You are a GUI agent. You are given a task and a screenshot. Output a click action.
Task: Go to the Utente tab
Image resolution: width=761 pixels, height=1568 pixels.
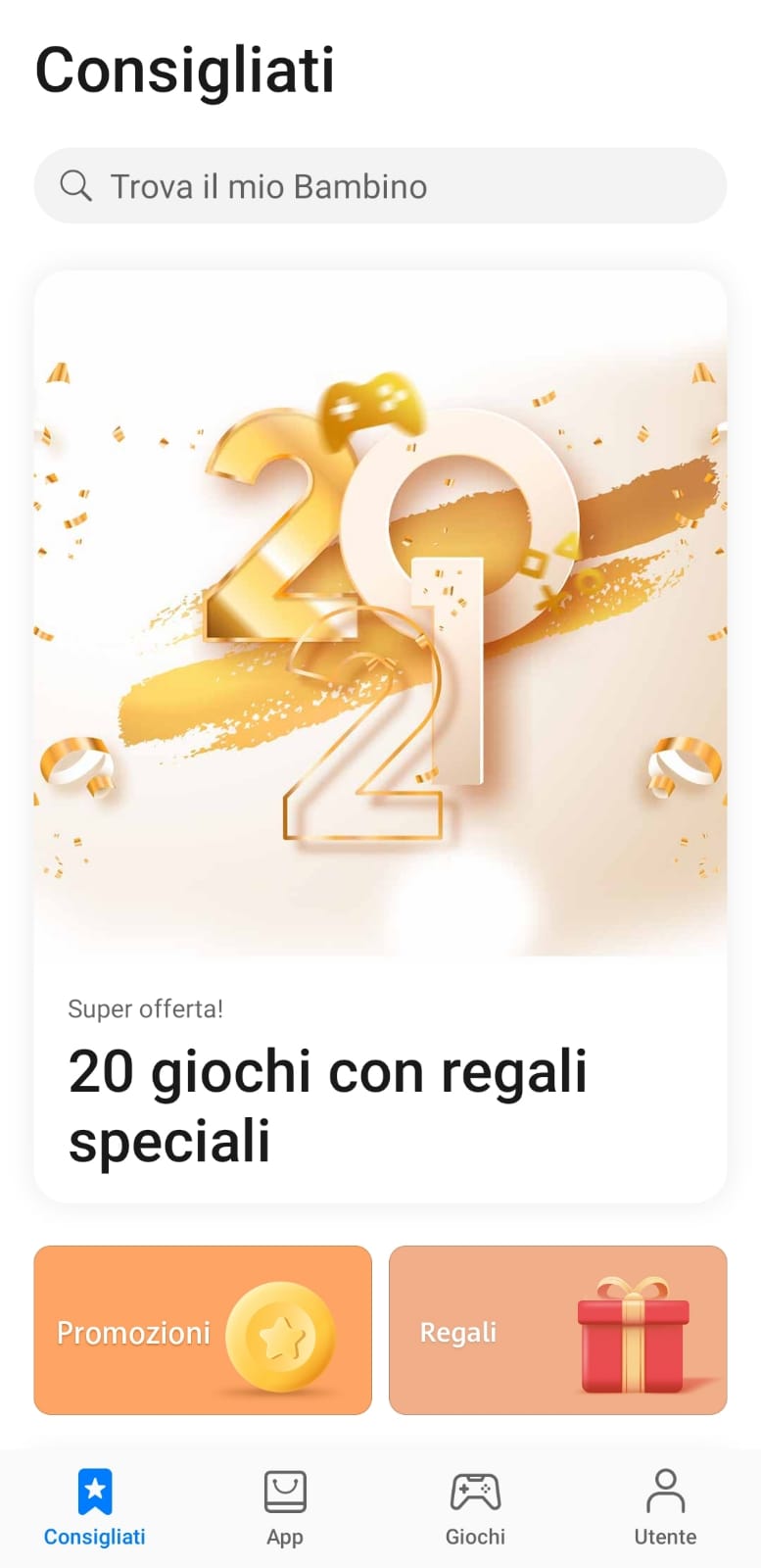(665, 1508)
